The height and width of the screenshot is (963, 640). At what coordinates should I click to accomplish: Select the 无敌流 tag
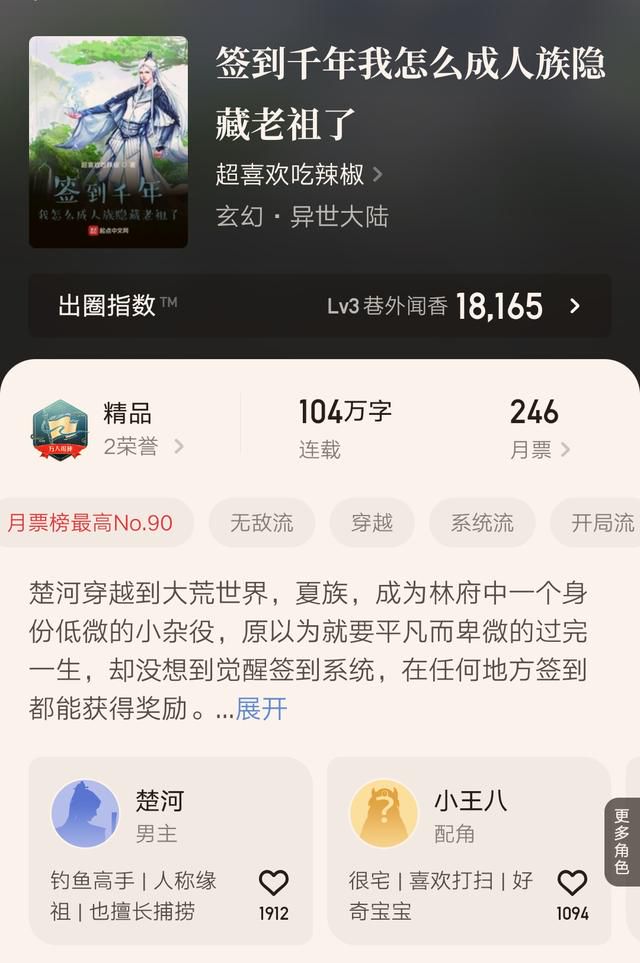[x=261, y=523]
